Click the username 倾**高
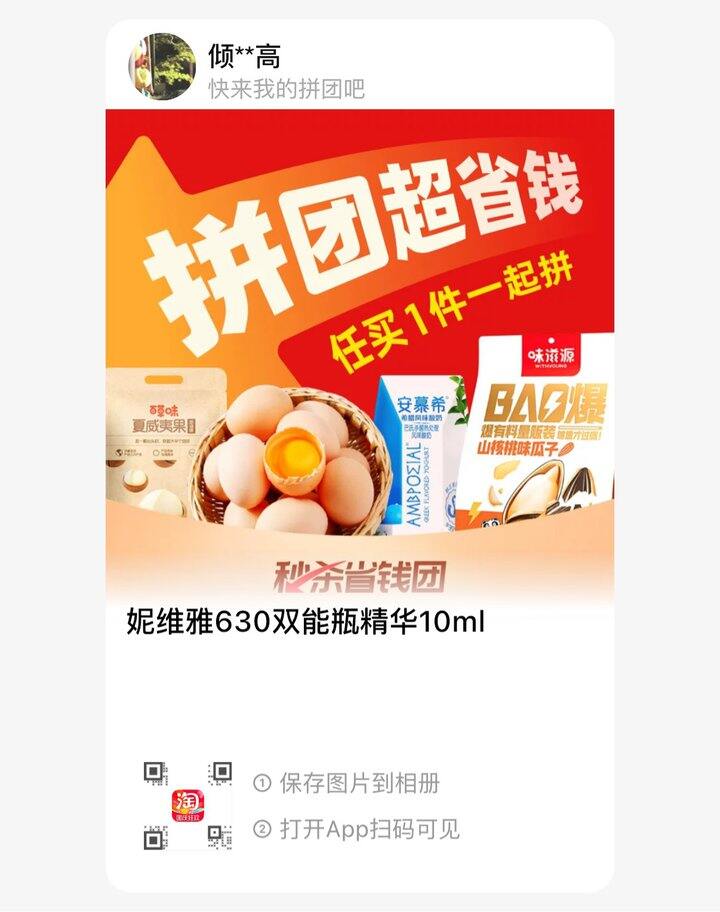The width and height of the screenshot is (720, 912). (242, 54)
